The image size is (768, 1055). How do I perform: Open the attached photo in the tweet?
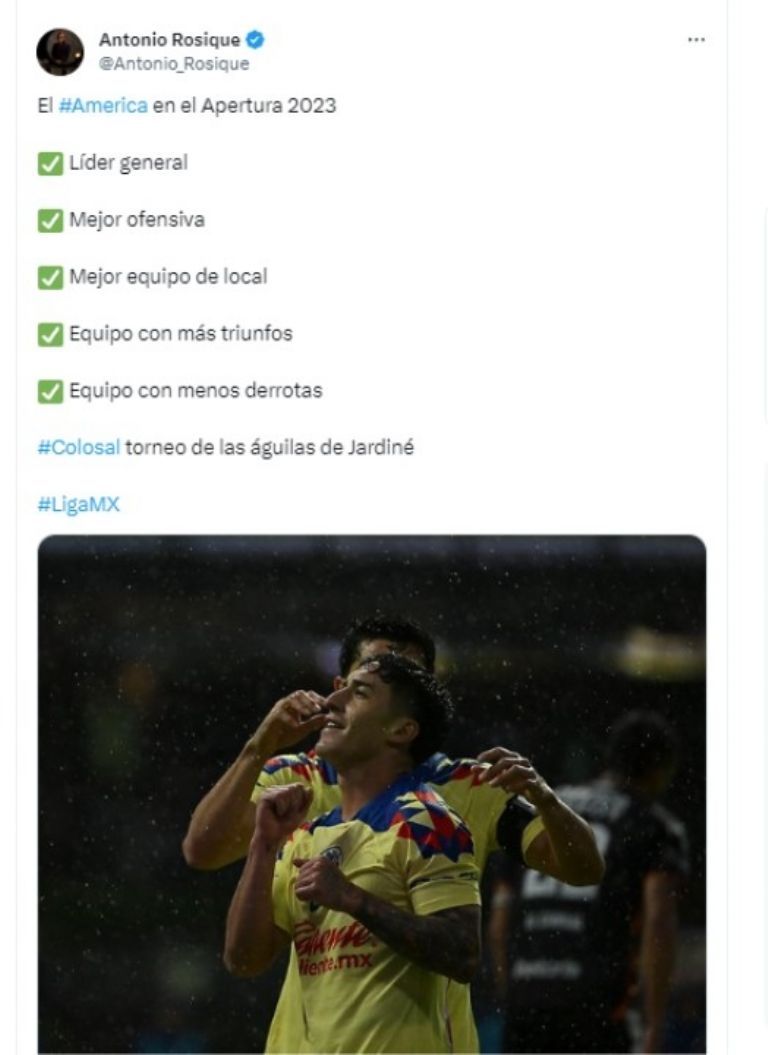(372, 794)
